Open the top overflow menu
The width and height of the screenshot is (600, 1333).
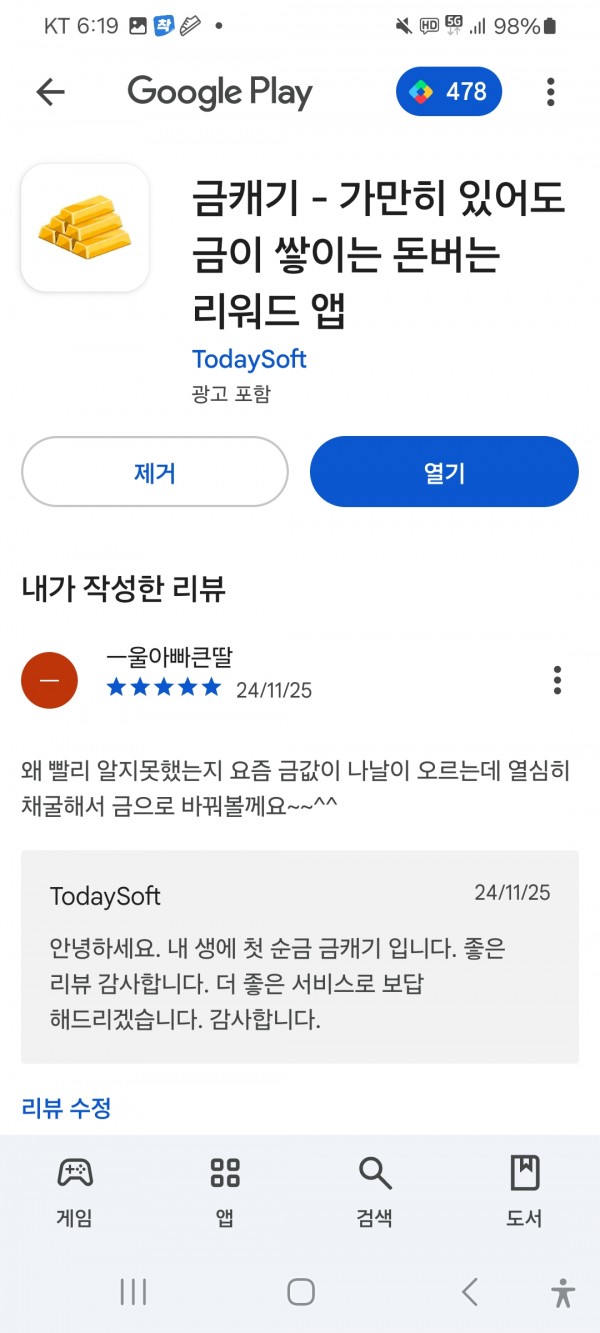tap(550, 93)
